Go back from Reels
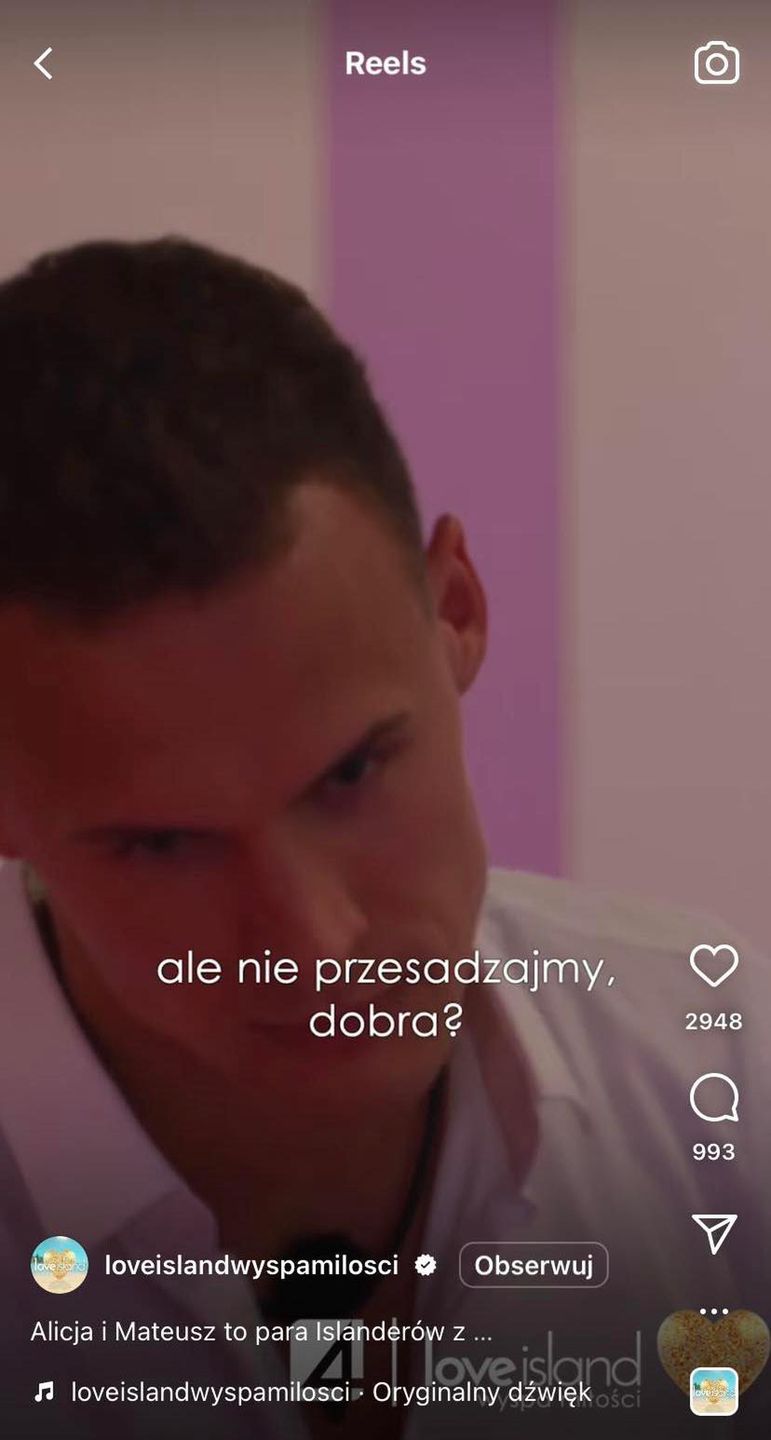Screen dimensions: 771x1440 point(43,64)
